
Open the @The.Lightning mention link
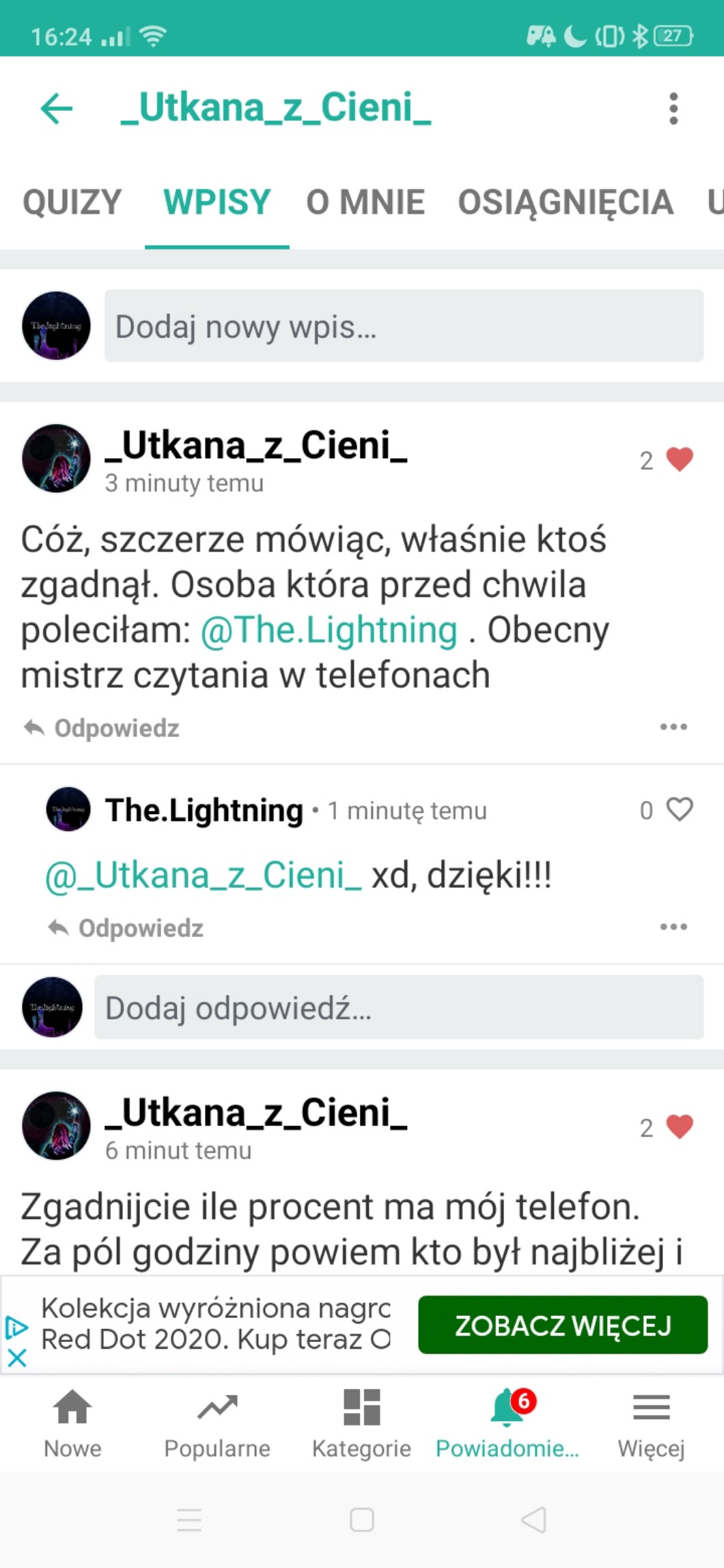pos(329,630)
